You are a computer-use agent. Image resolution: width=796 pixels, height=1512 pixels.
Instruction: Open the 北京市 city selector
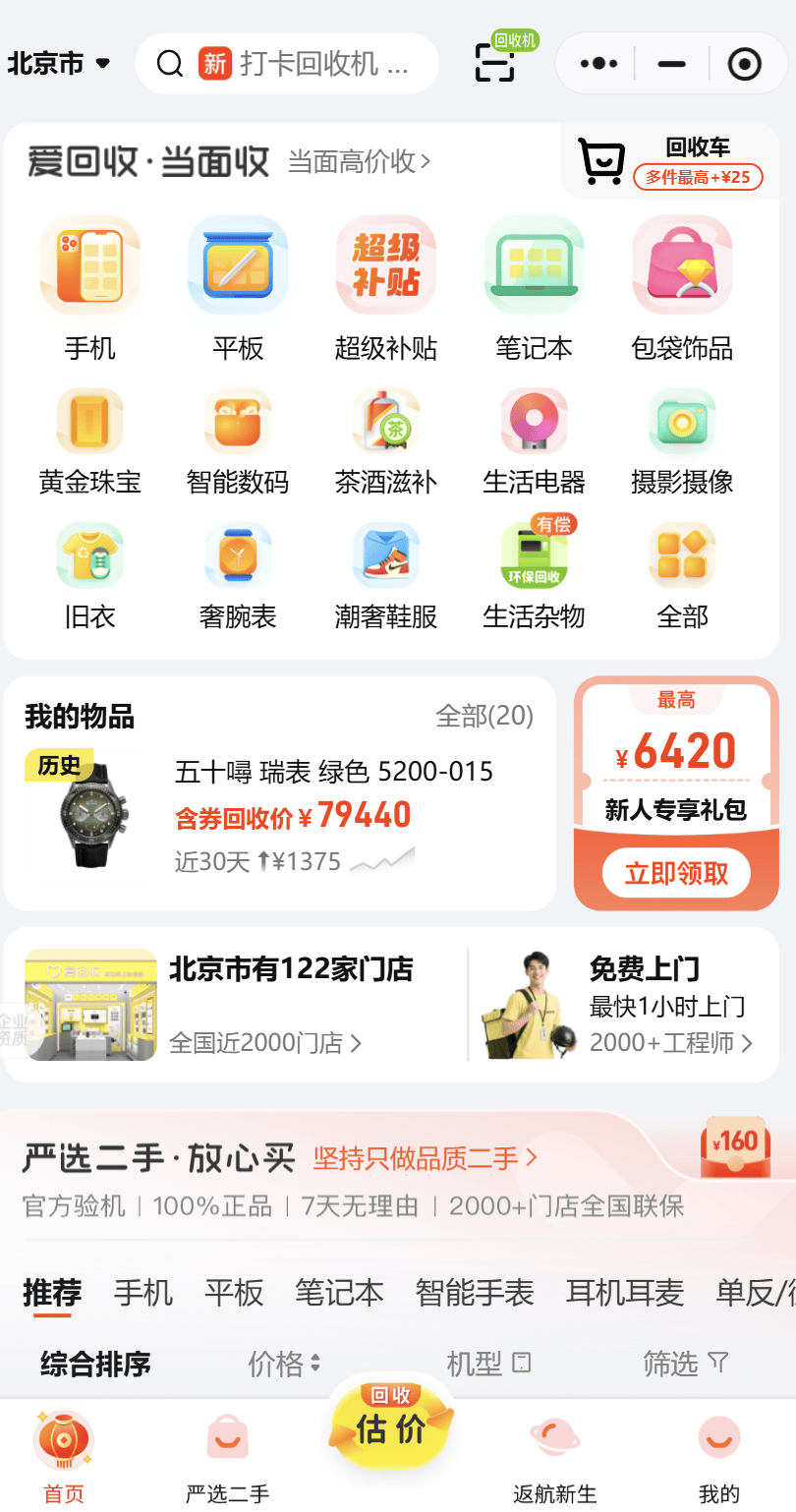tap(59, 65)
